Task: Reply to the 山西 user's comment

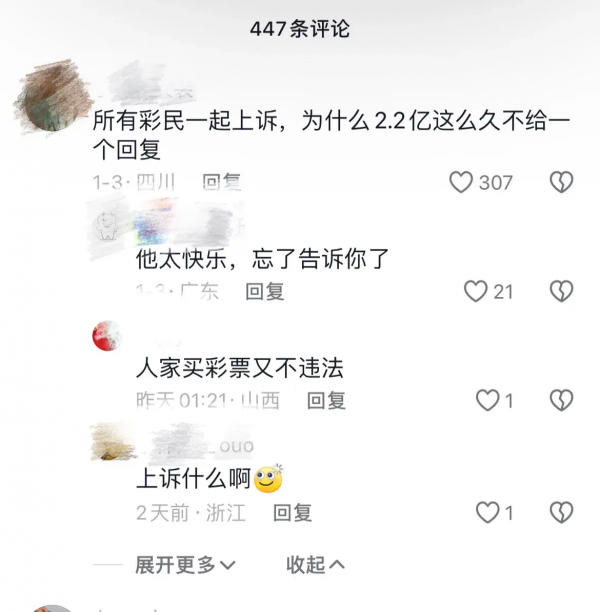Action: tap(326, 401)
